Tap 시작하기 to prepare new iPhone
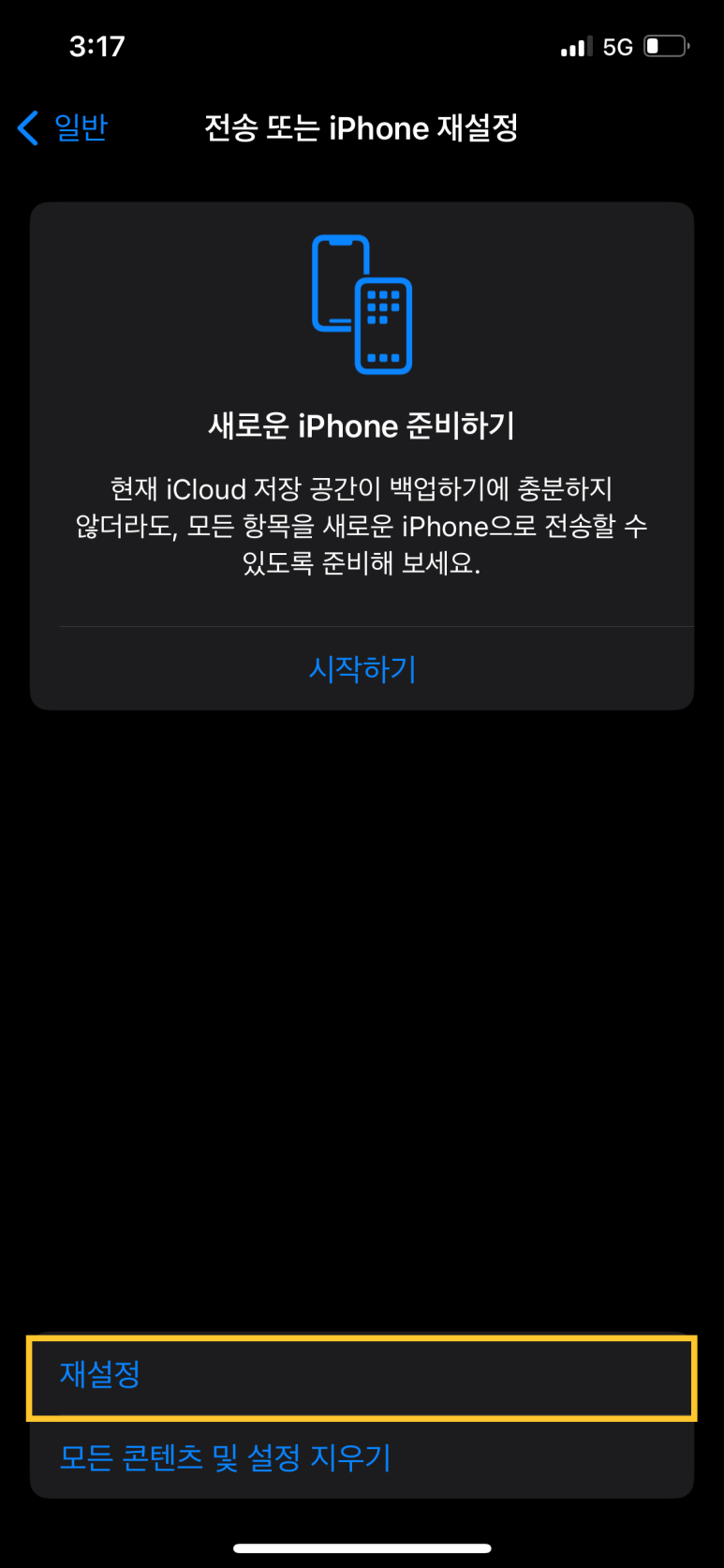Viewport: 724px width, 1568px height. pos(362,669)
